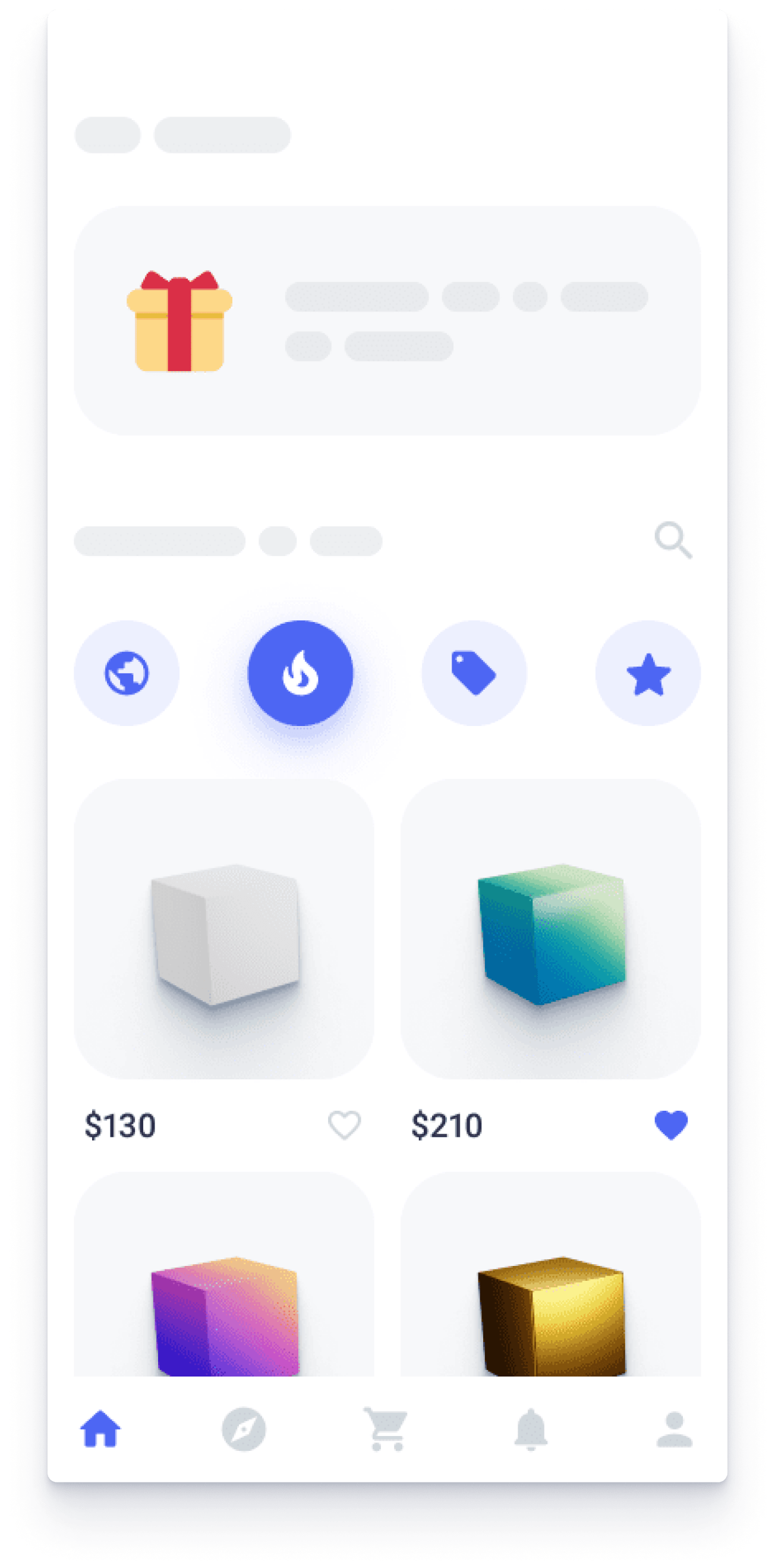Unlike the $210 product

pos(671,1125)
